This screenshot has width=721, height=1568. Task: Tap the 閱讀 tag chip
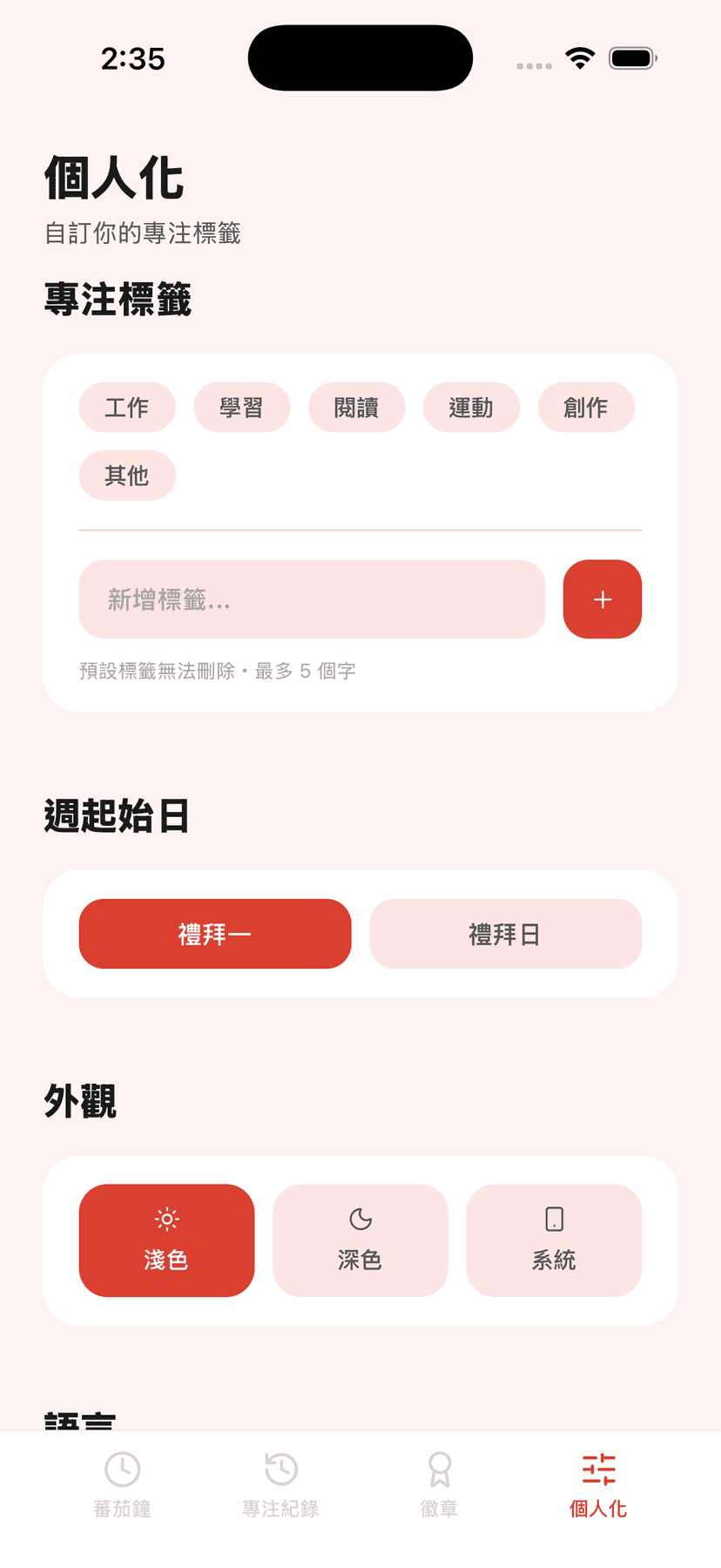pos(356,407)
